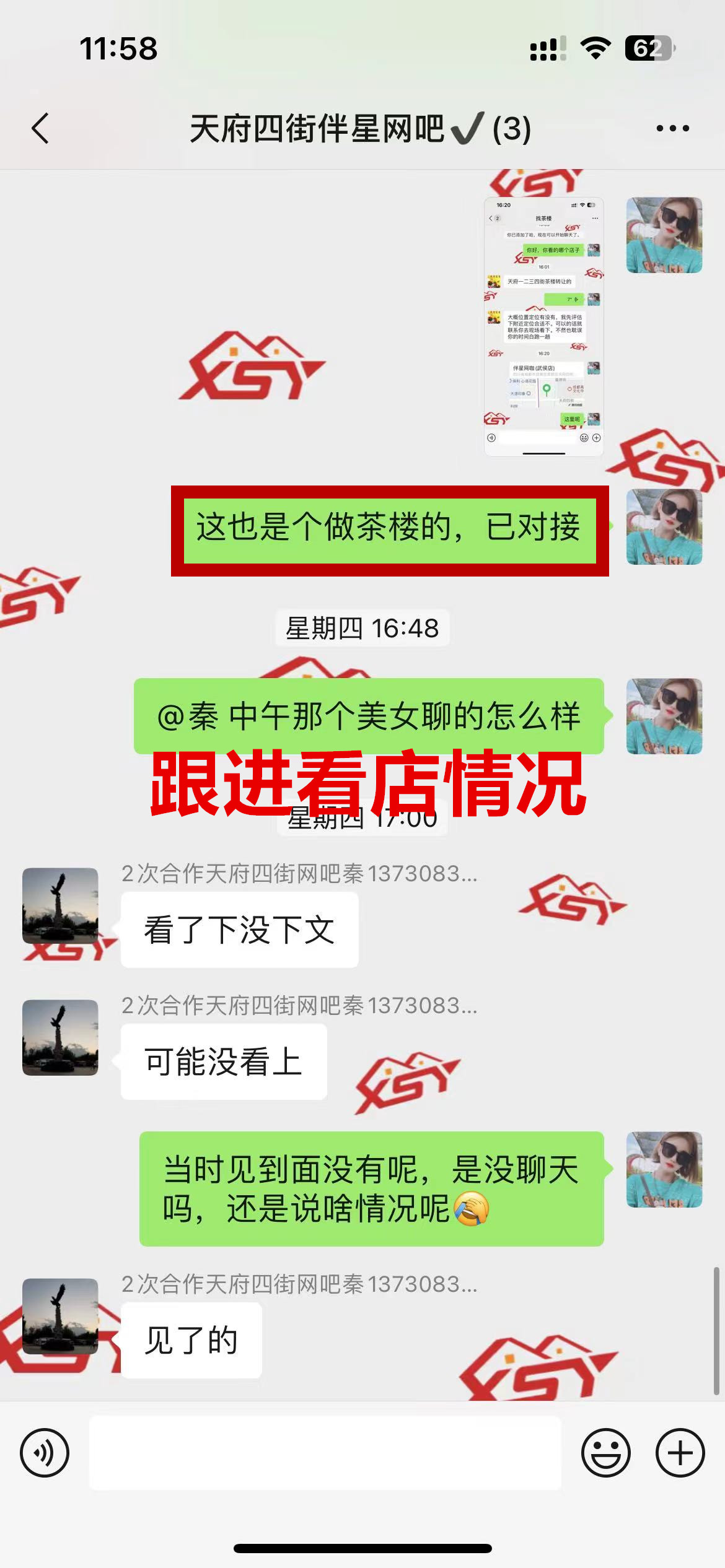
Task: Switch to voice message input
Action: point(45,1453)
